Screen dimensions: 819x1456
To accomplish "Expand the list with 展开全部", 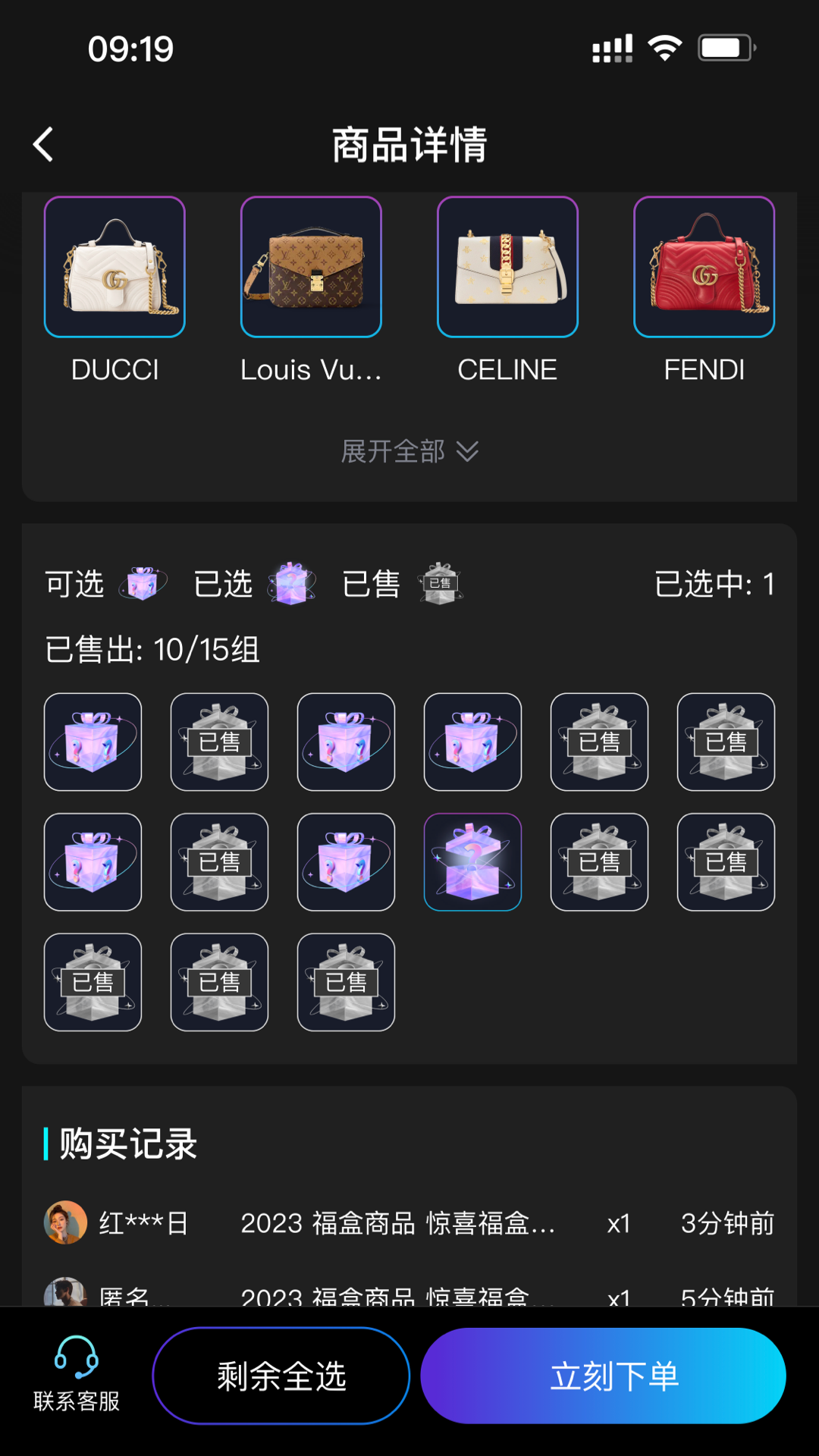I will [x=409, y=452].
